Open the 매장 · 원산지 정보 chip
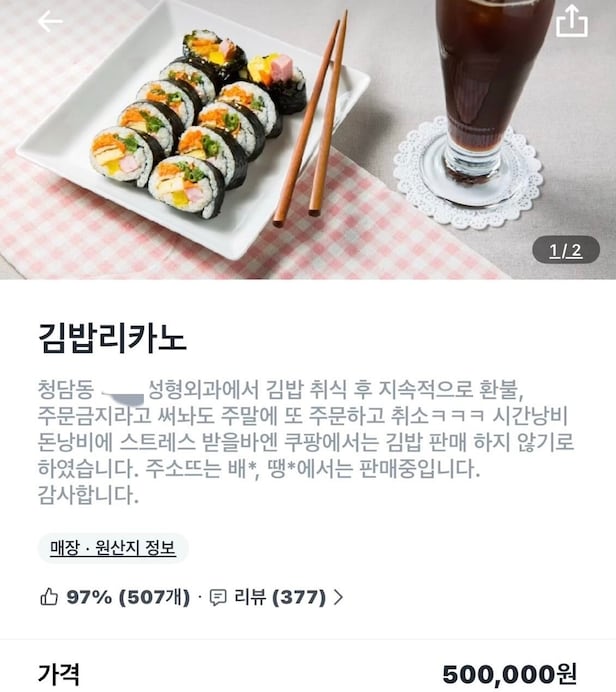This screenshot has height=692, width=616. pos(113,548)
